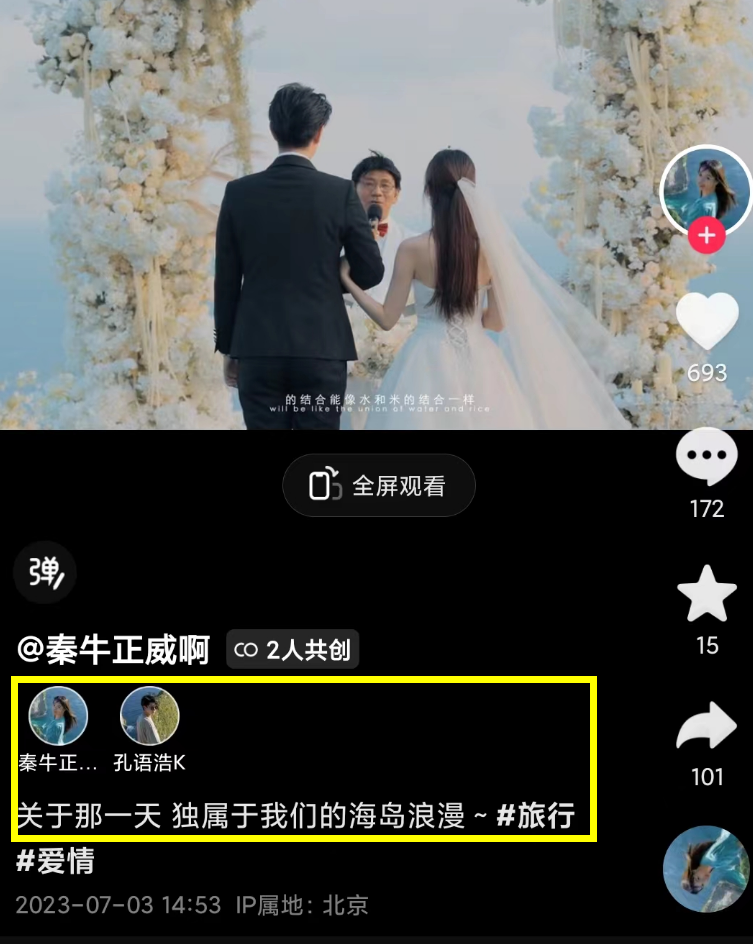The image size is (753, 944).
Task: Open the 2人共创 co-creators chip
Action: tap(292, 650)
